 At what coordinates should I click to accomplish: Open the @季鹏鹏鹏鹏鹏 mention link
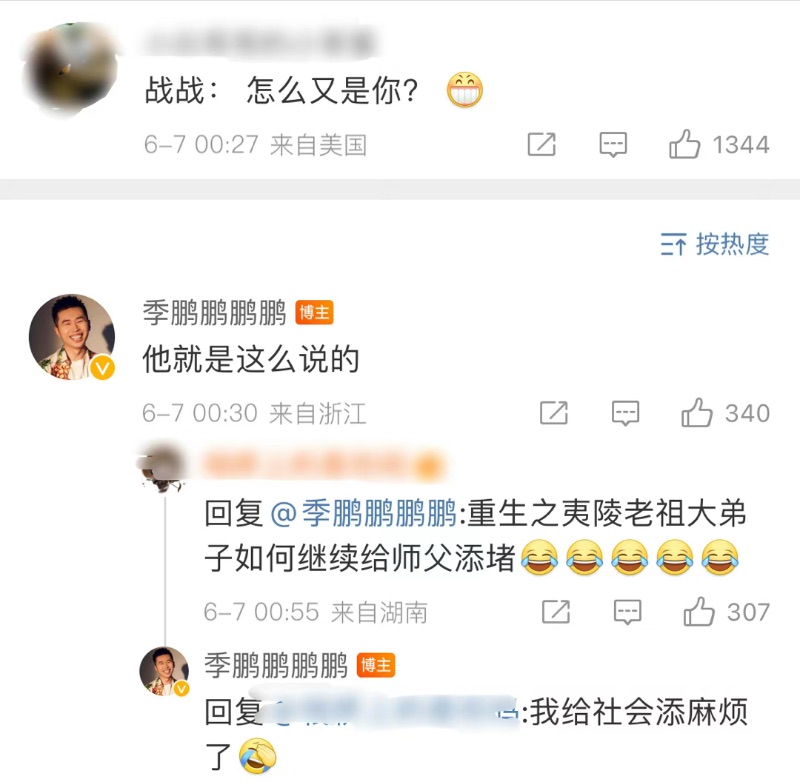[x=364, y=514]
